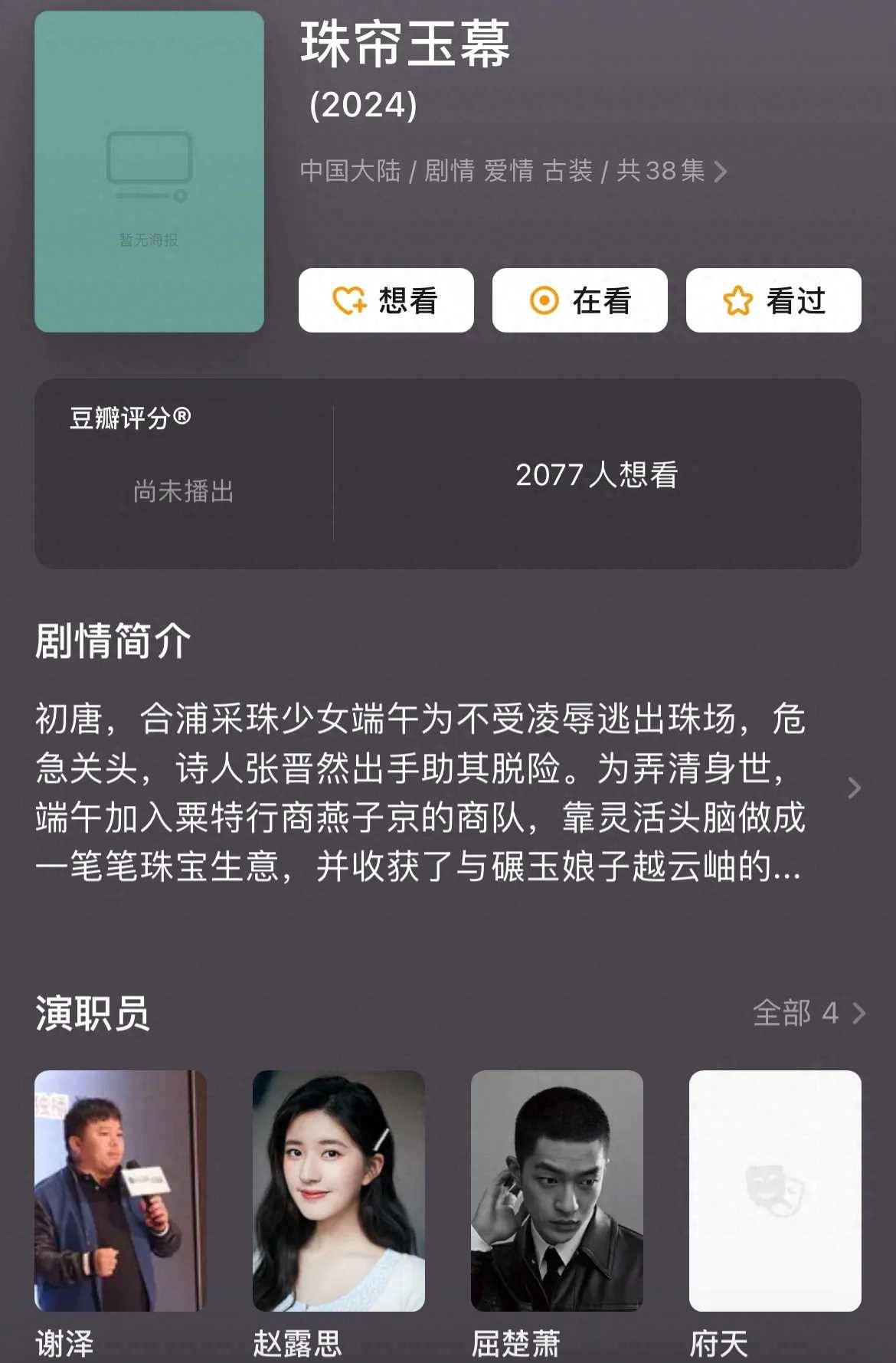Expand the 剧情简介 plot summary

tap(854, 788)
